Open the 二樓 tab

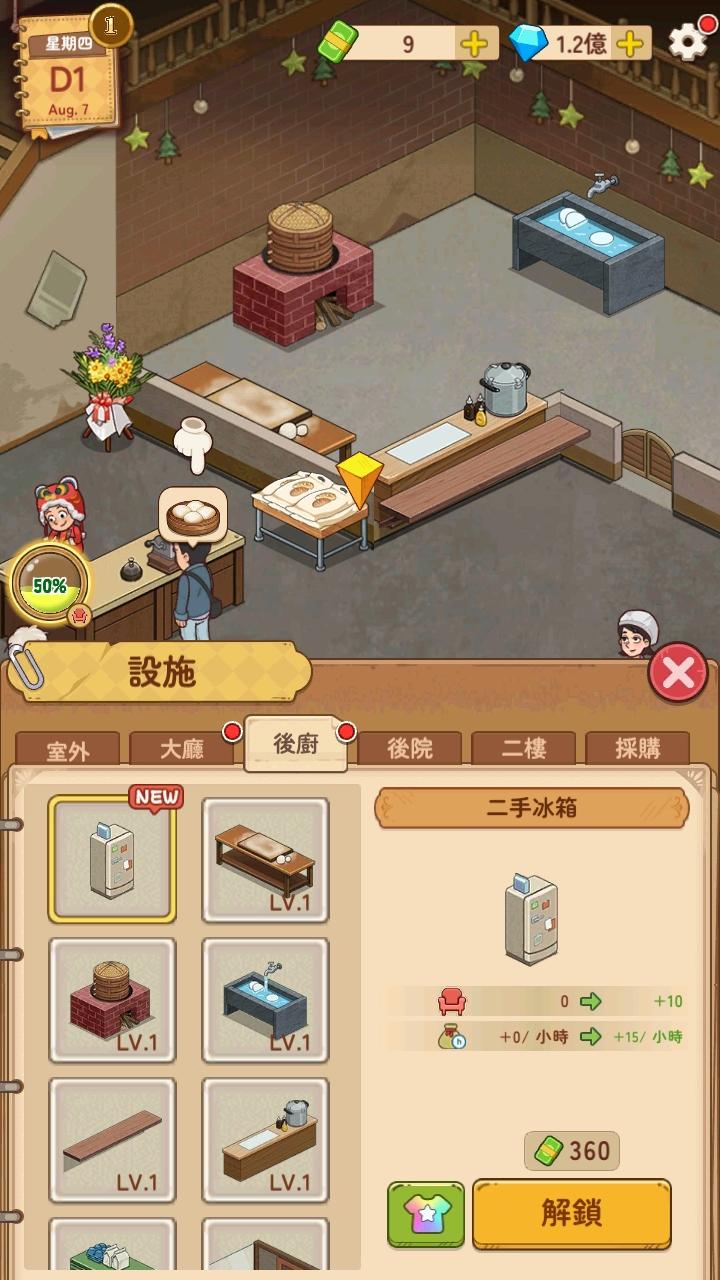point(524,749)
